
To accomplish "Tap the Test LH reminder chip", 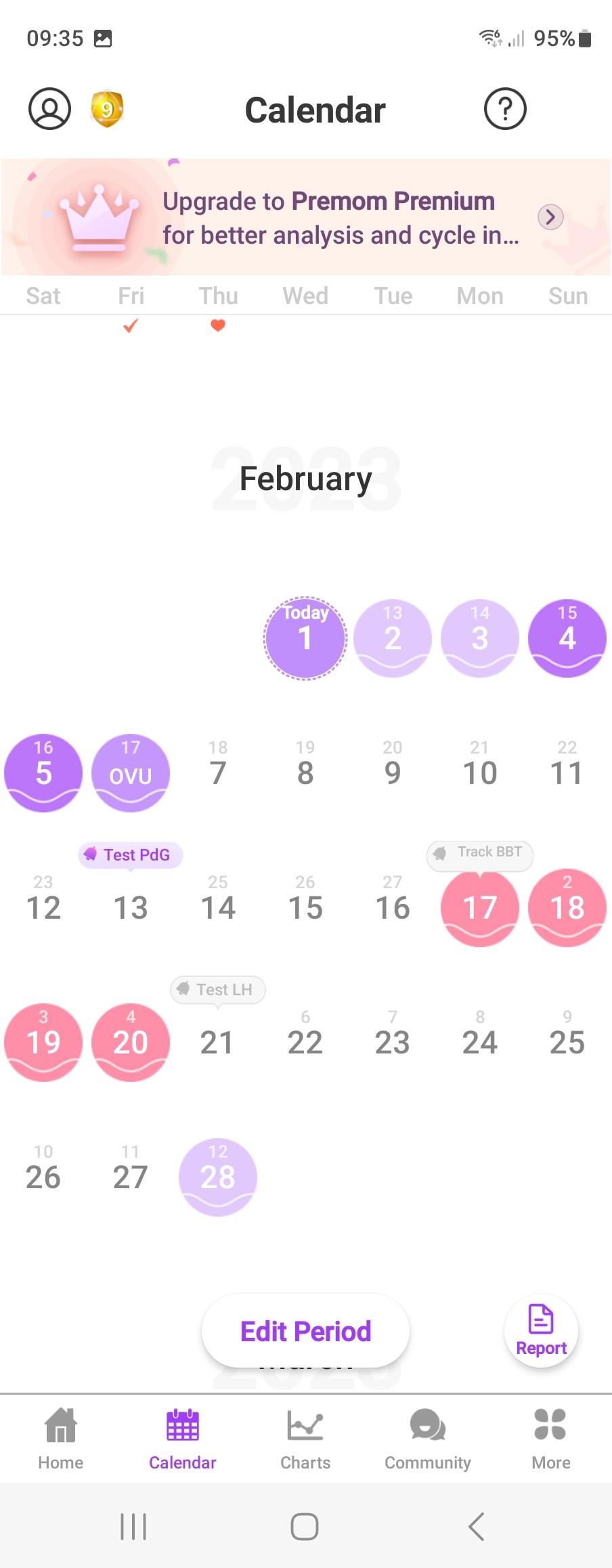I will click(218, 990).
